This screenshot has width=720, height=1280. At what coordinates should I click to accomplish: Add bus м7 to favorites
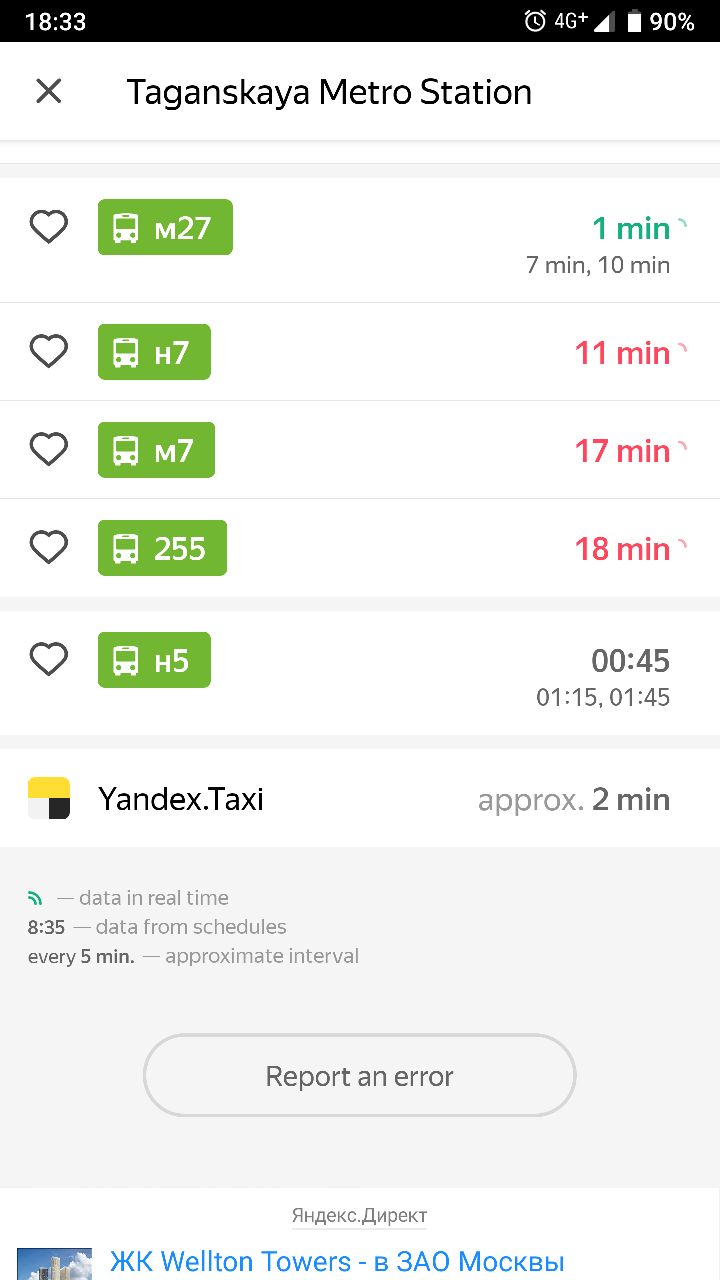click(x=48, y=450)
